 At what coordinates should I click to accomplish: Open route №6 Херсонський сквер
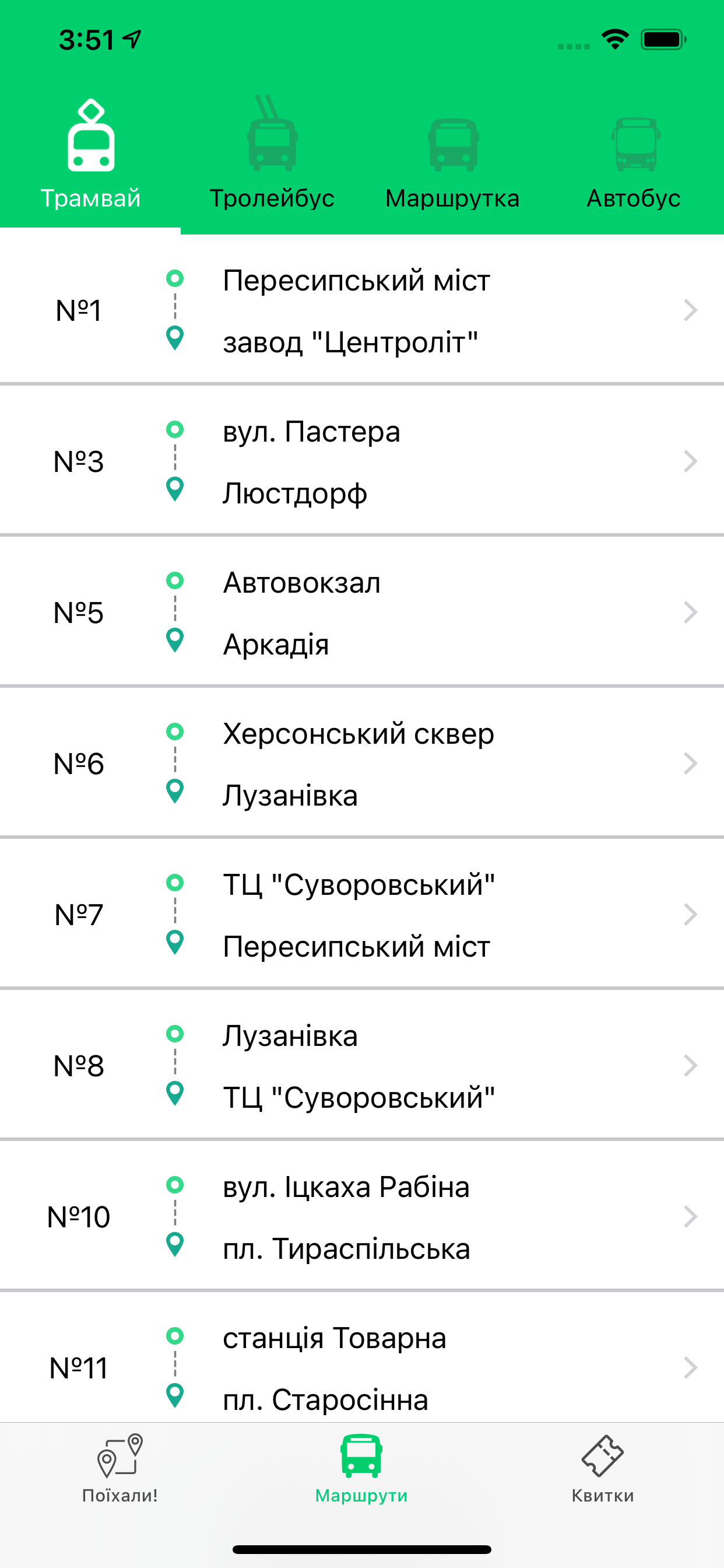tap(362, 764)
